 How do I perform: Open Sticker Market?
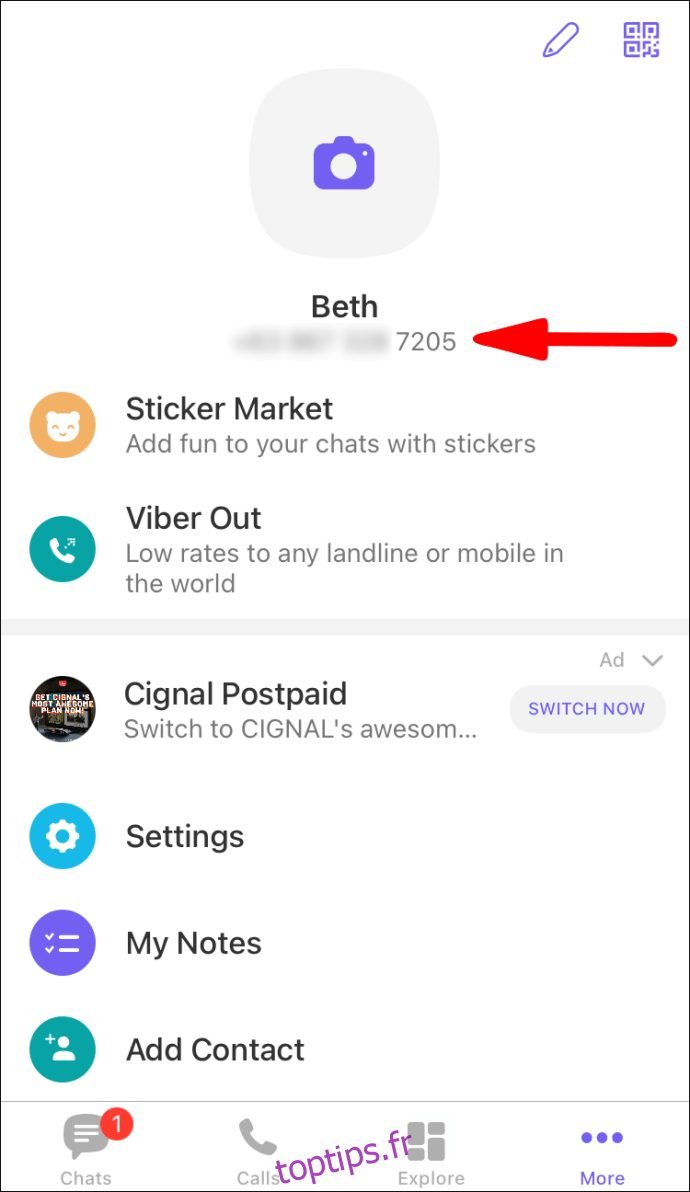coord(230,424)
